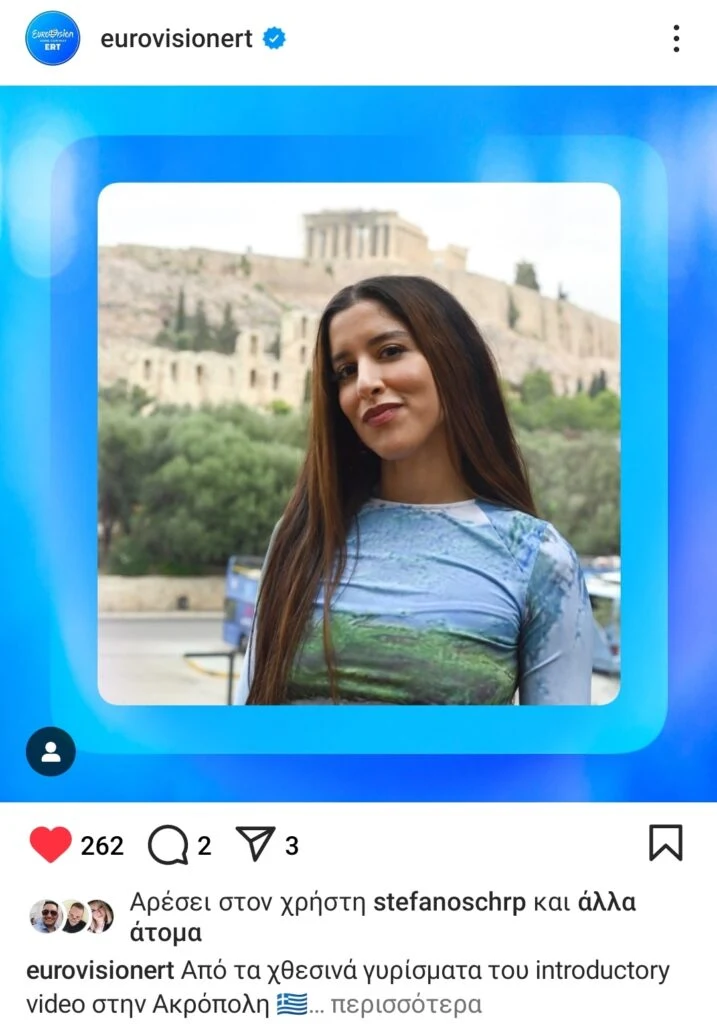This screenshot has width=717, height=1024.
Task: Like the post with the heart icon
Action: coord(50,845)
